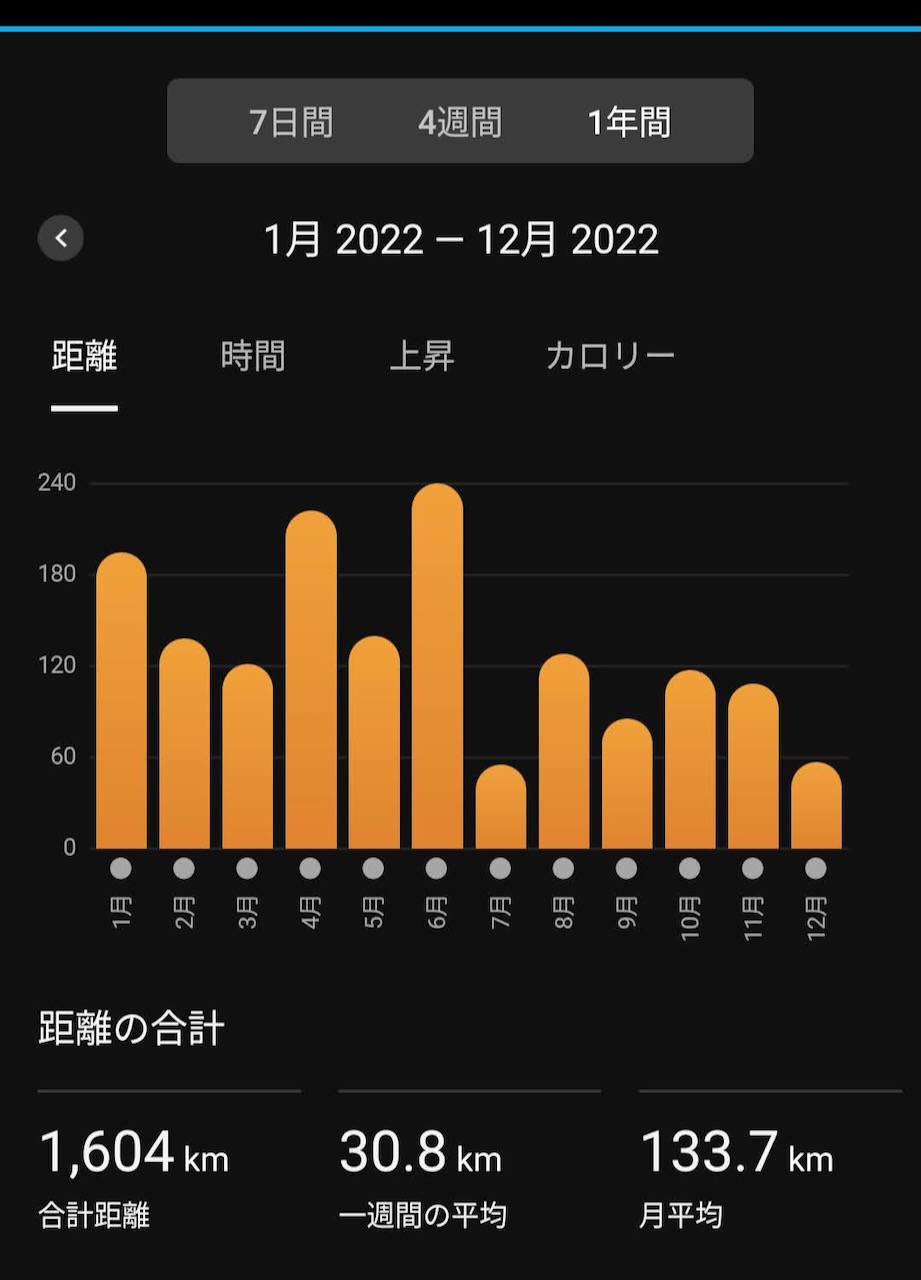
Task: Open the 上昇 tab
Action: pyautogui.click(x=422, y=357)
